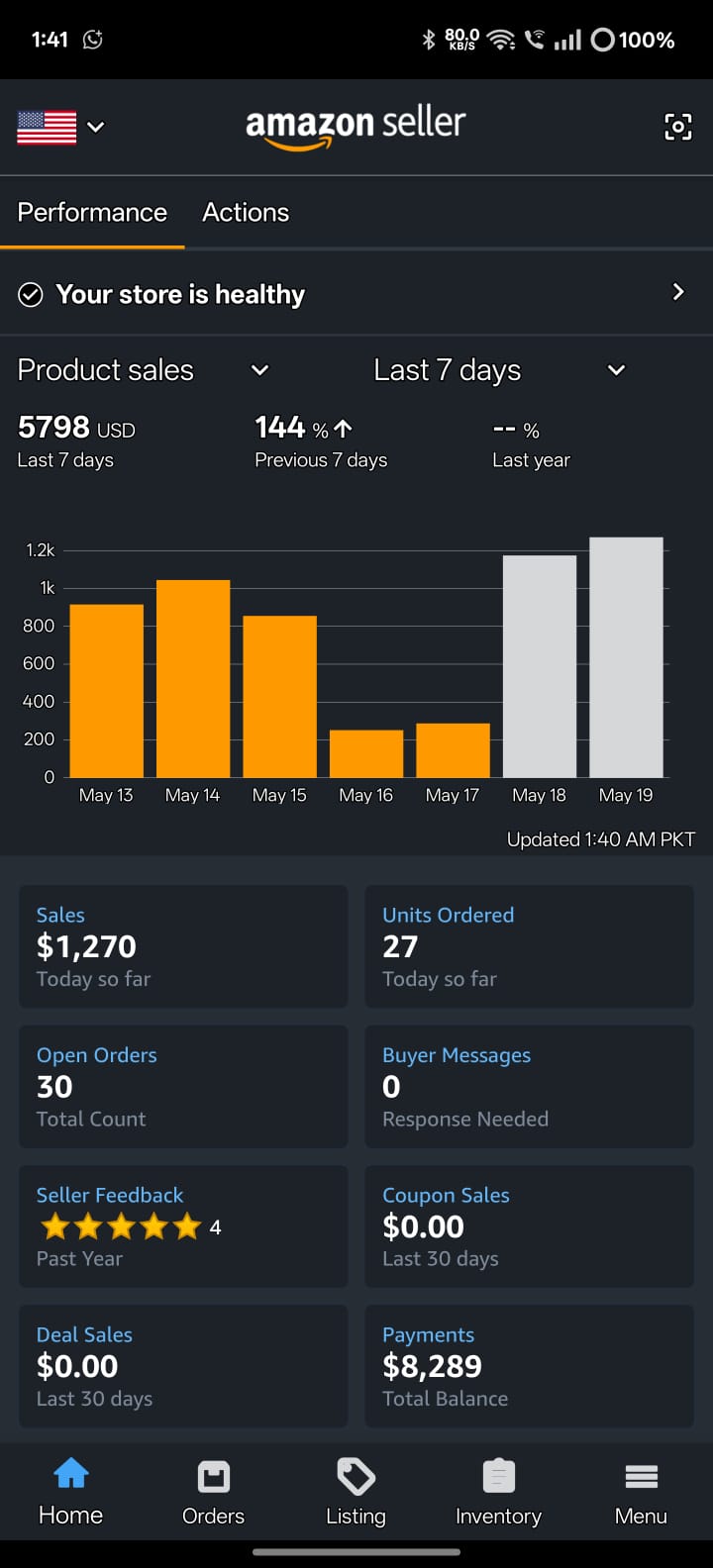This screenshot has height=1568, width=713.
Task: Tap the Home tab
Action: [x=70, y=1493]
